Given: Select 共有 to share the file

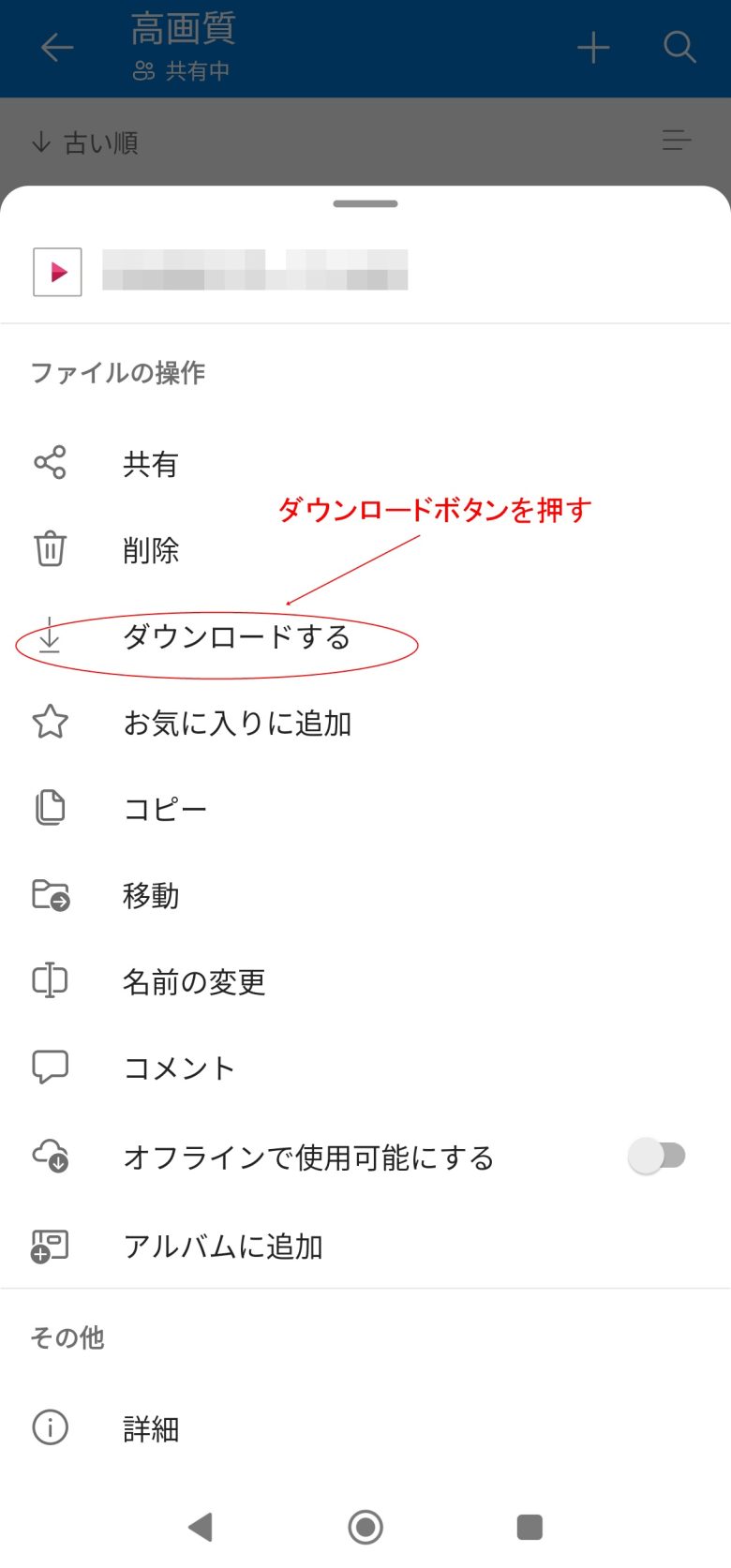Looking at the screenshot, I should pyautogui.click(x=365, y=464).
